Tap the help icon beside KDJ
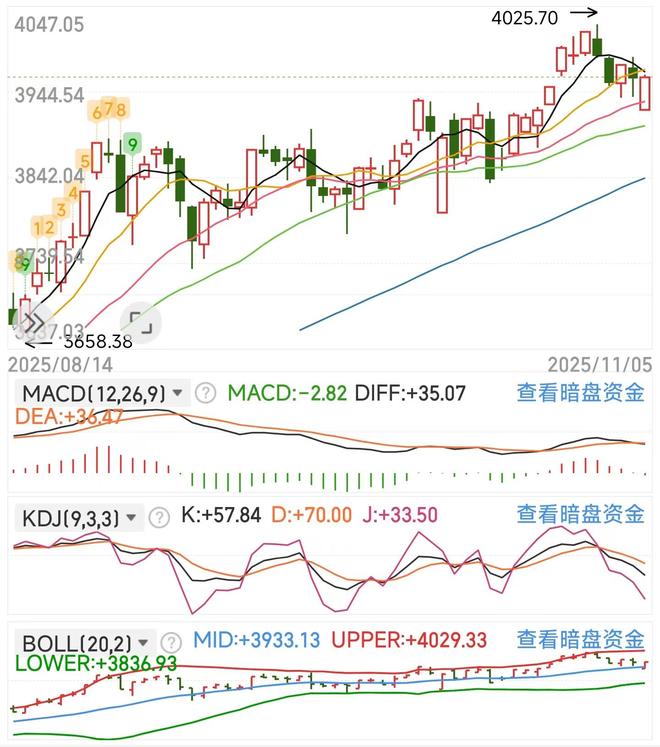The height and width of the screenshot is (747, 660). pyautogui.click(x=159, y=517)
